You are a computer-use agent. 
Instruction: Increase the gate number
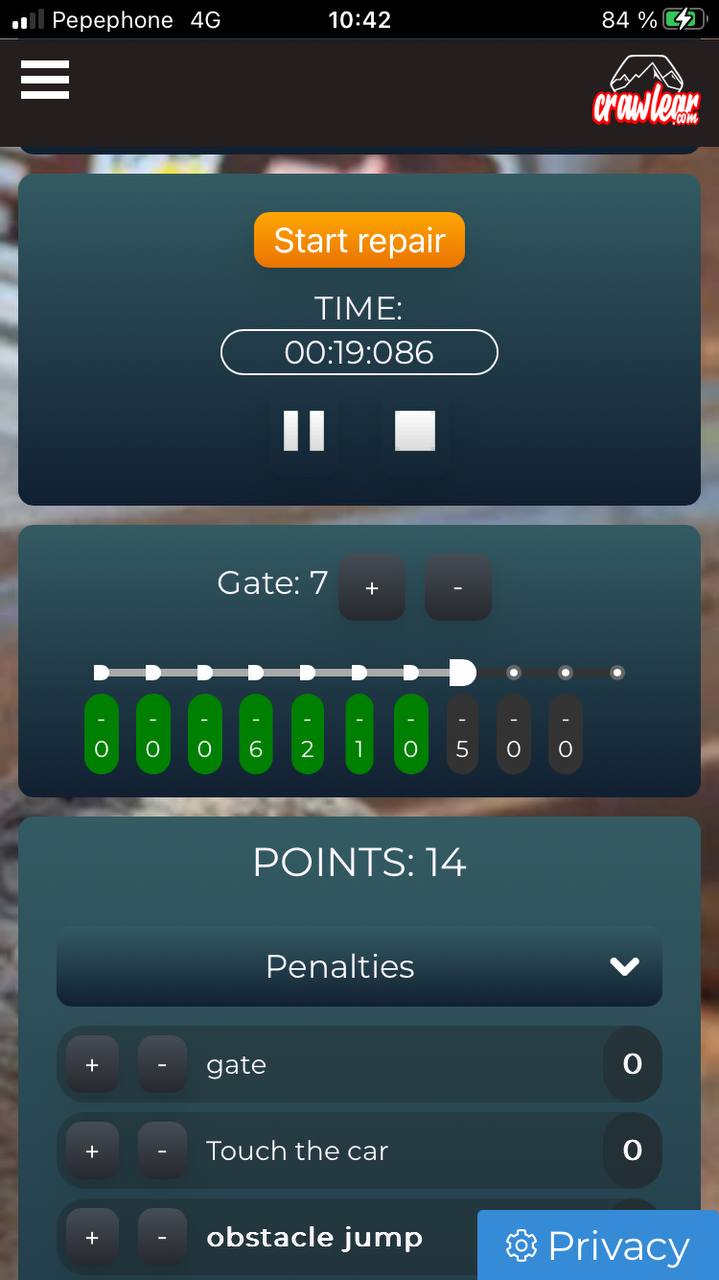point(371,588)
